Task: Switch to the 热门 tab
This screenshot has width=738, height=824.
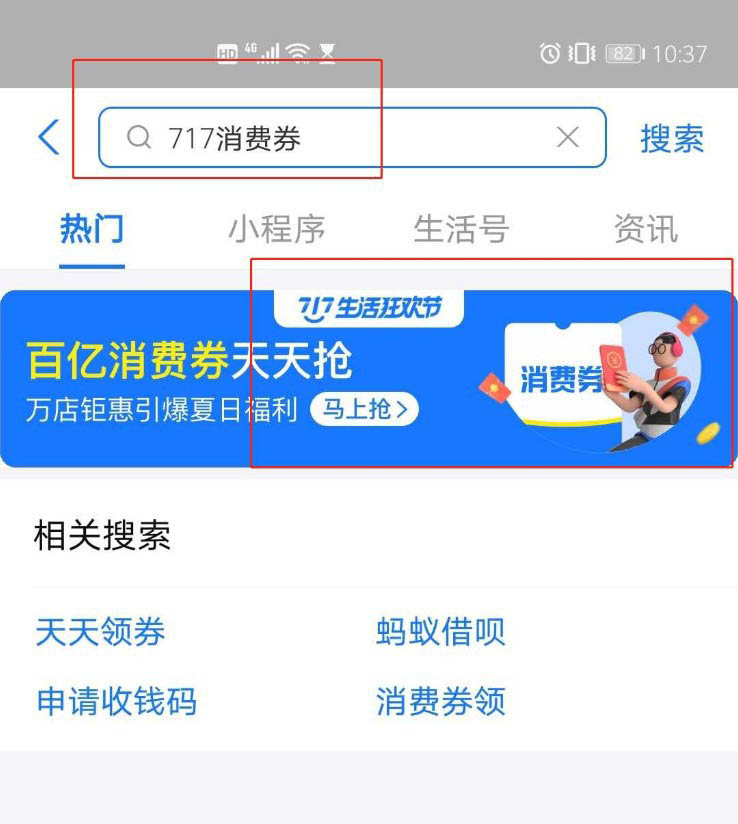Action: point(92,229)
